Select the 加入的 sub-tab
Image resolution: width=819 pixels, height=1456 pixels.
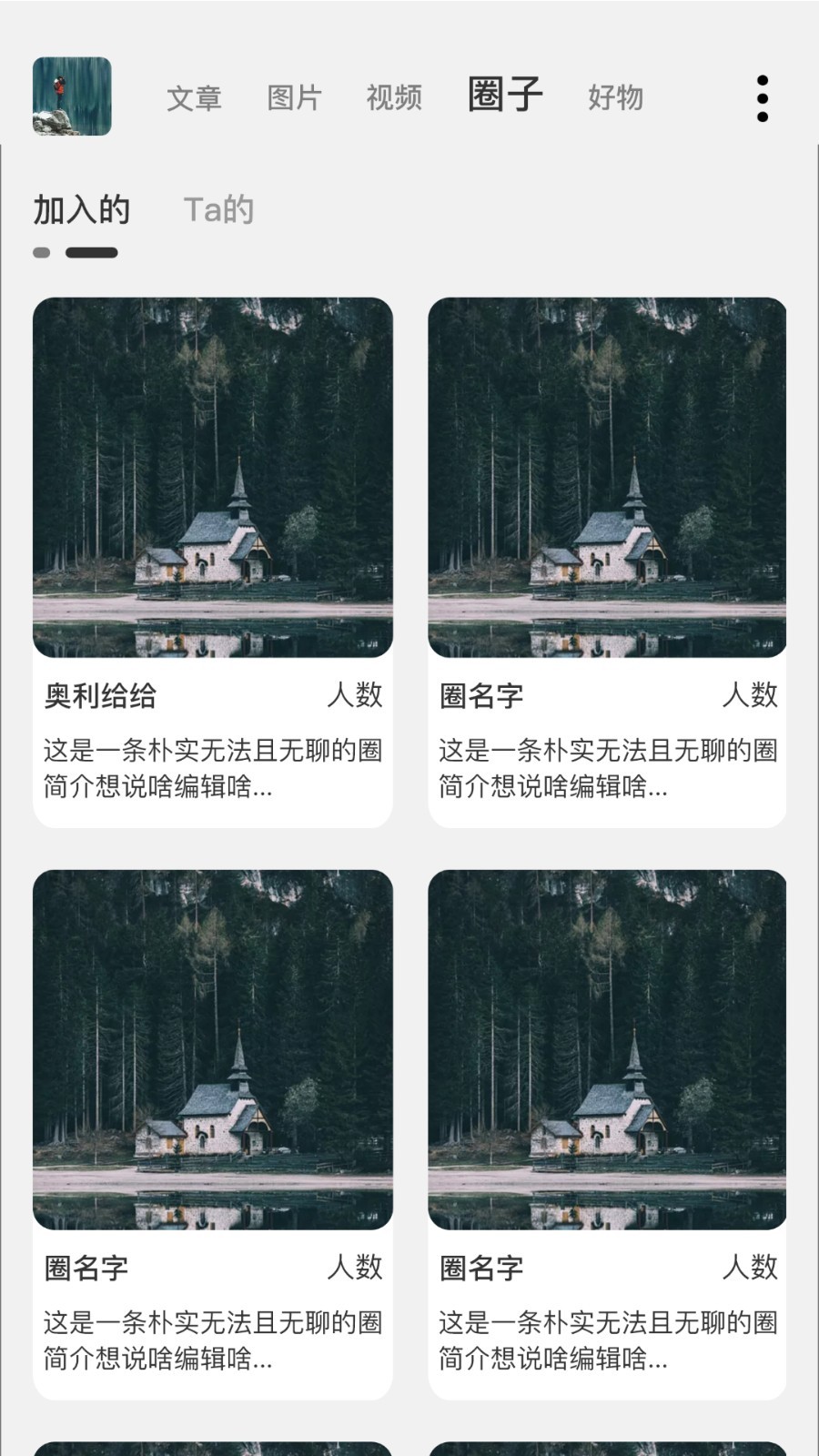pos(82,210)
